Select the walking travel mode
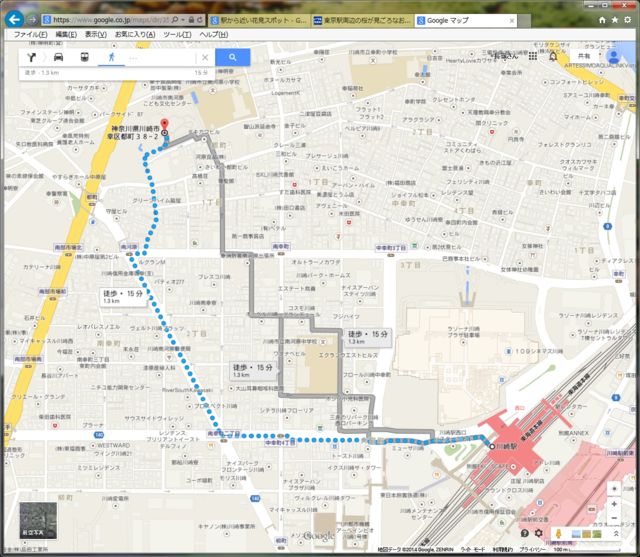The width and height of the screenshot is (640, 557). click(x=110, y=58)
